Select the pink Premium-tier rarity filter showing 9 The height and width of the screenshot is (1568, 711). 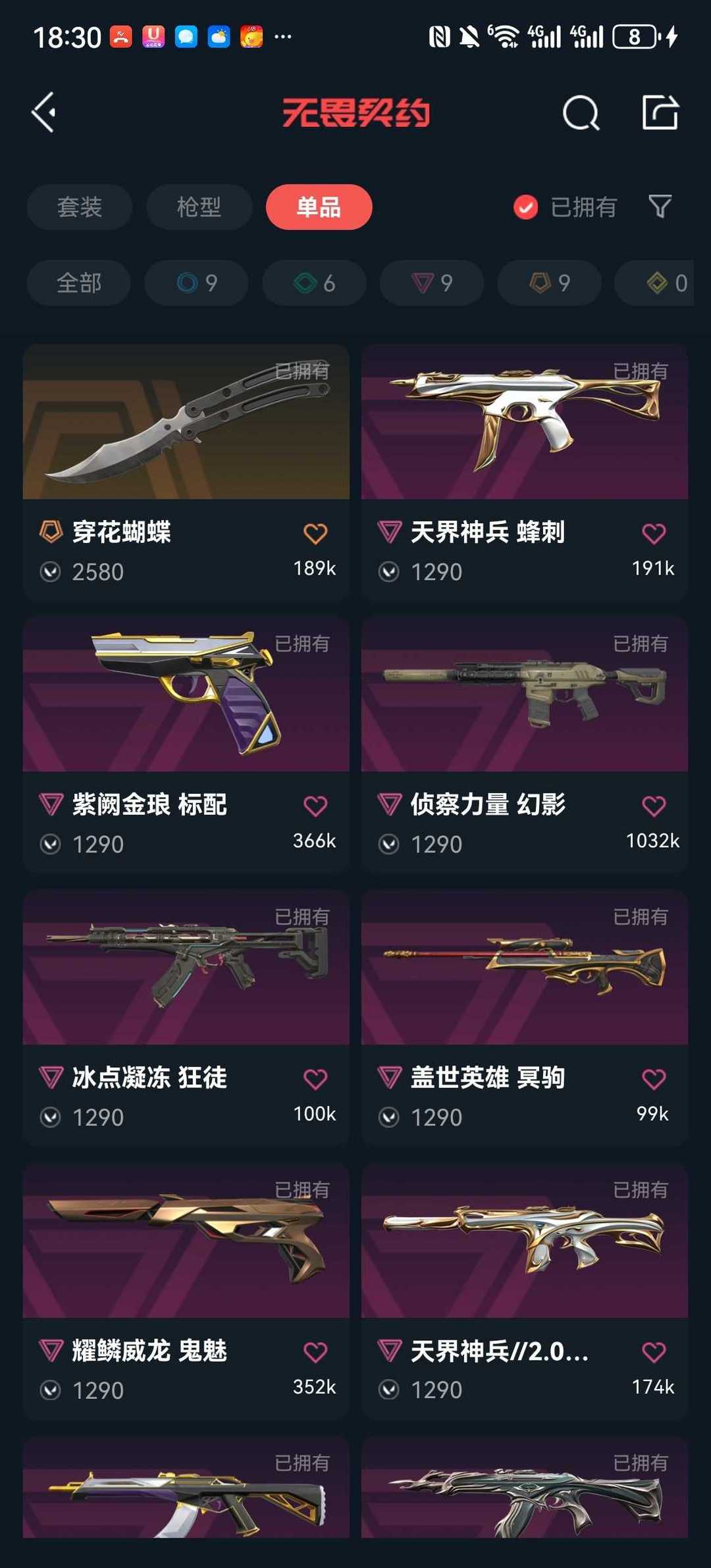click(431, 283)
